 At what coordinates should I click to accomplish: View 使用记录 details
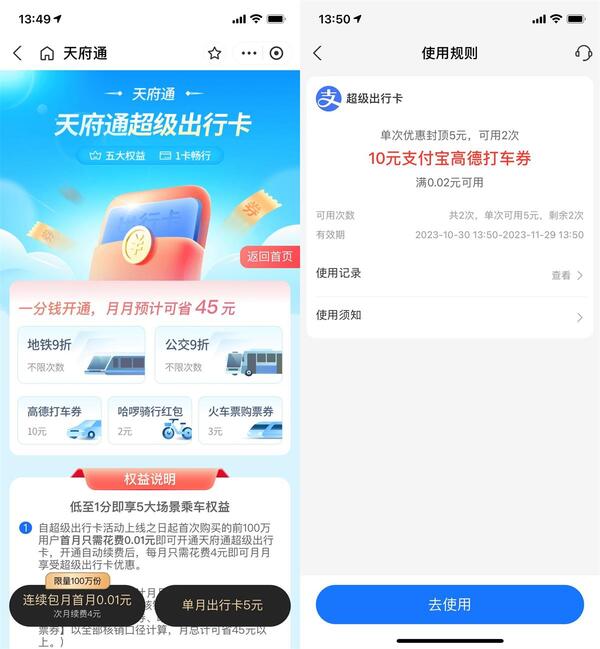pyautogui.click(x=568, y=275)
